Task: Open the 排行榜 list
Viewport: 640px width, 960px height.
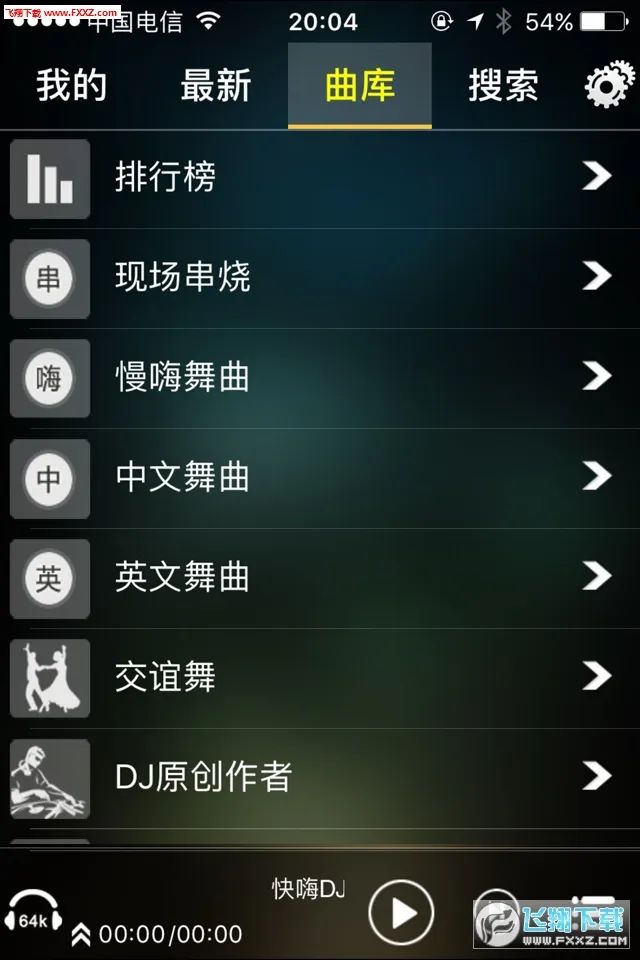Action: [320, 178]
